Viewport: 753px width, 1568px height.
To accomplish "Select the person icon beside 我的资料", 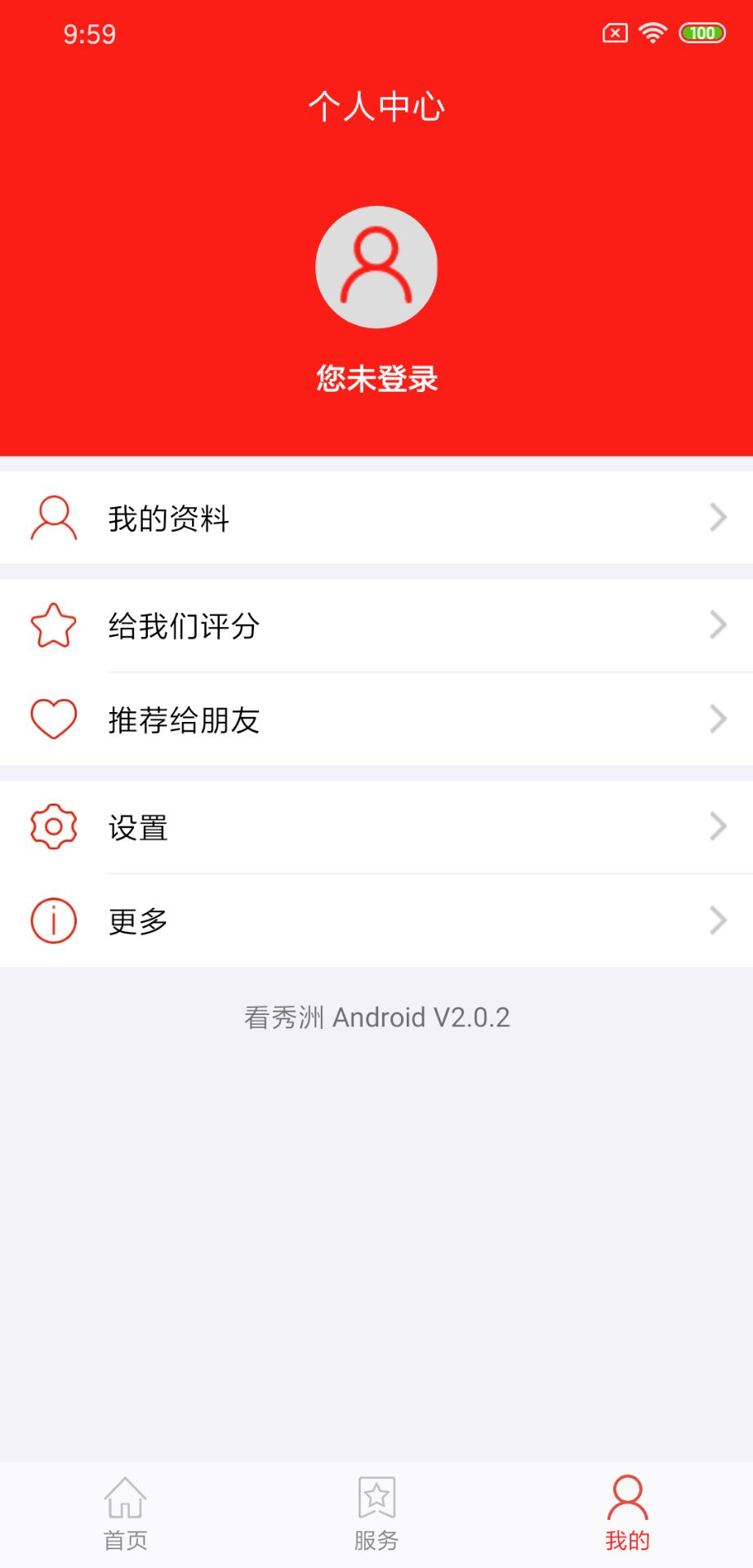I will click(x=53, y=517).
